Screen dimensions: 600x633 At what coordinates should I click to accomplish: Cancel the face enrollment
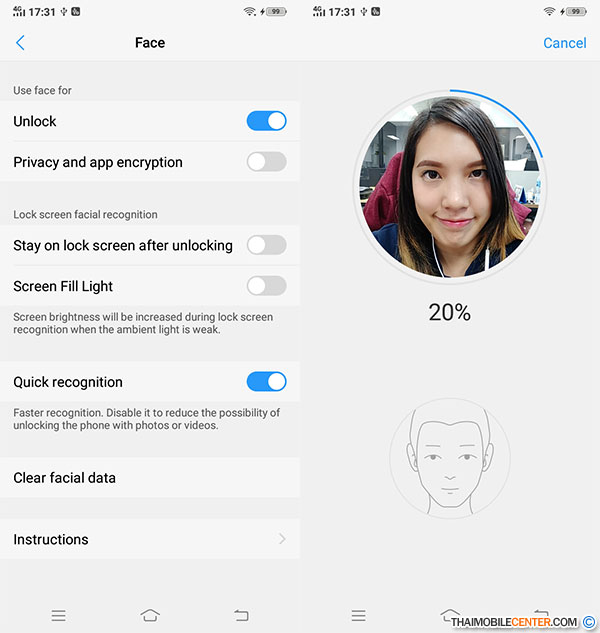point(564,43)
